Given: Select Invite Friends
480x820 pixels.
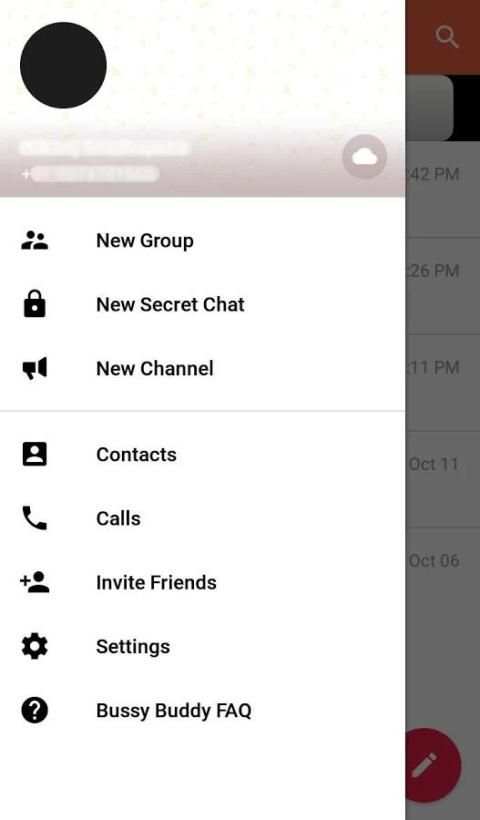Looking at the screenshot, I should pos(202,583).
